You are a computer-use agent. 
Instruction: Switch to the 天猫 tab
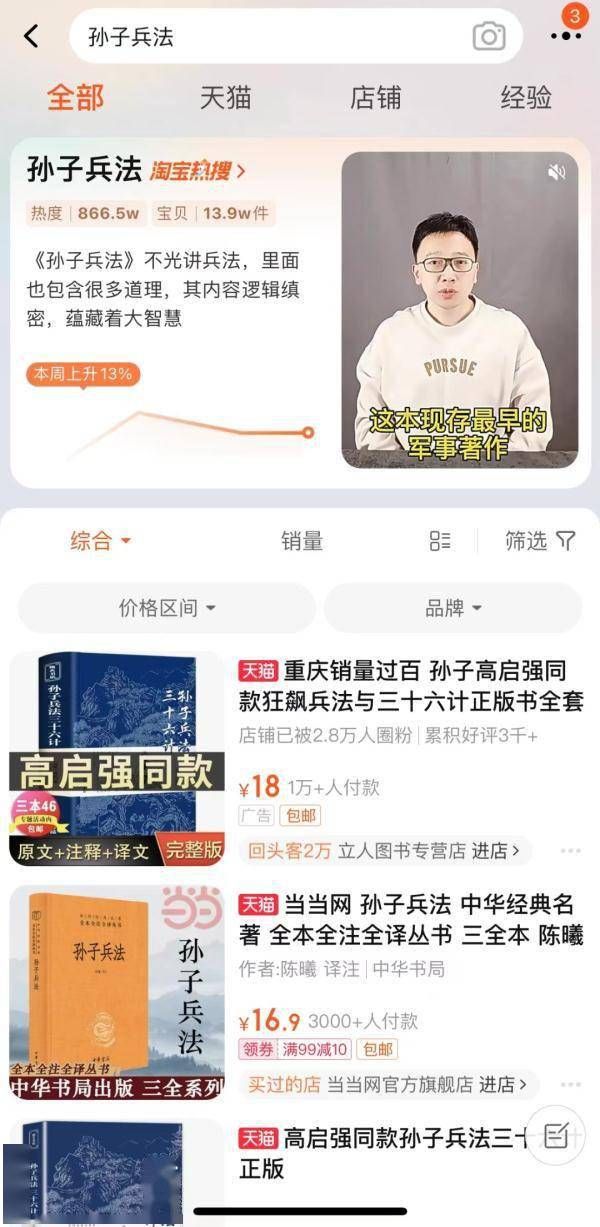(x=225, y=98)
